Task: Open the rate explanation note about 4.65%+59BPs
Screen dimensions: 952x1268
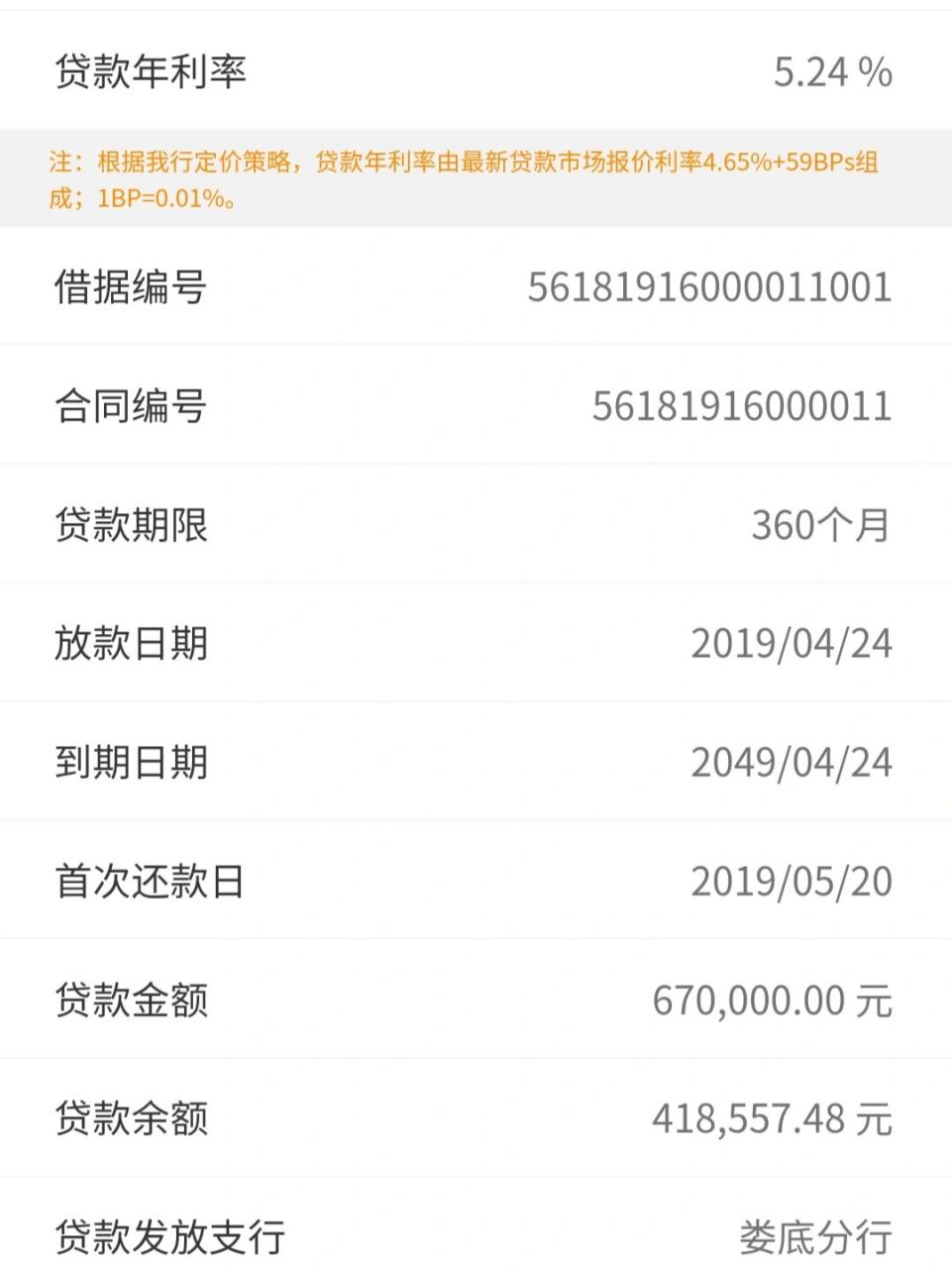Action: [x=476, y=180]
